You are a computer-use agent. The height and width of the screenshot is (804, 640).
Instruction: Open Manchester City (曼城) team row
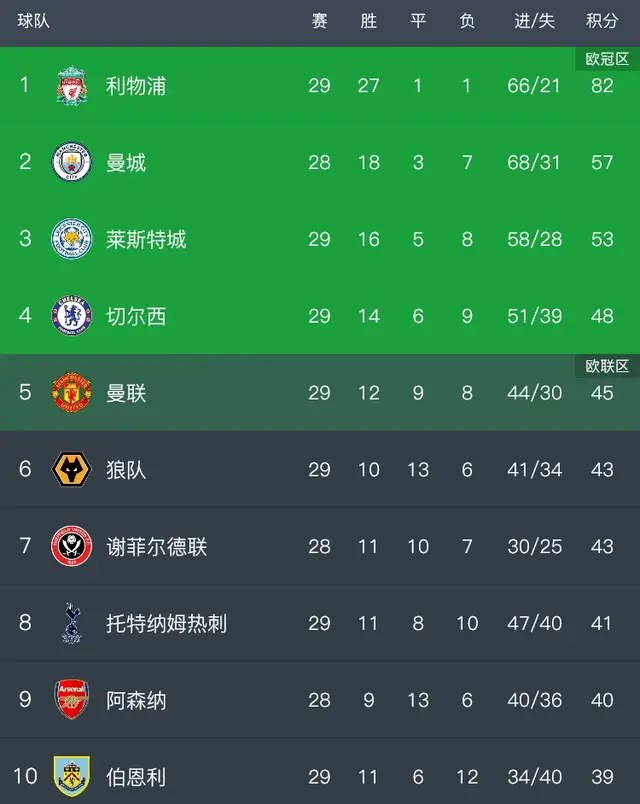click(126, 162)
